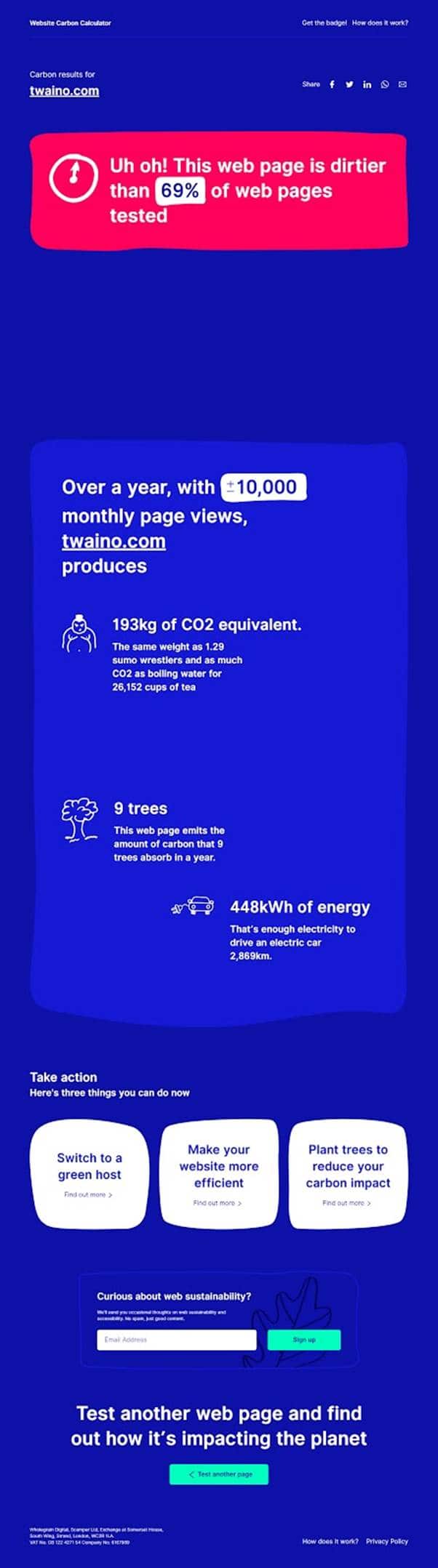Edit the 10,000 monthly page views field
This screenshot has width=438, height=1568.
[x=265, y=487]
